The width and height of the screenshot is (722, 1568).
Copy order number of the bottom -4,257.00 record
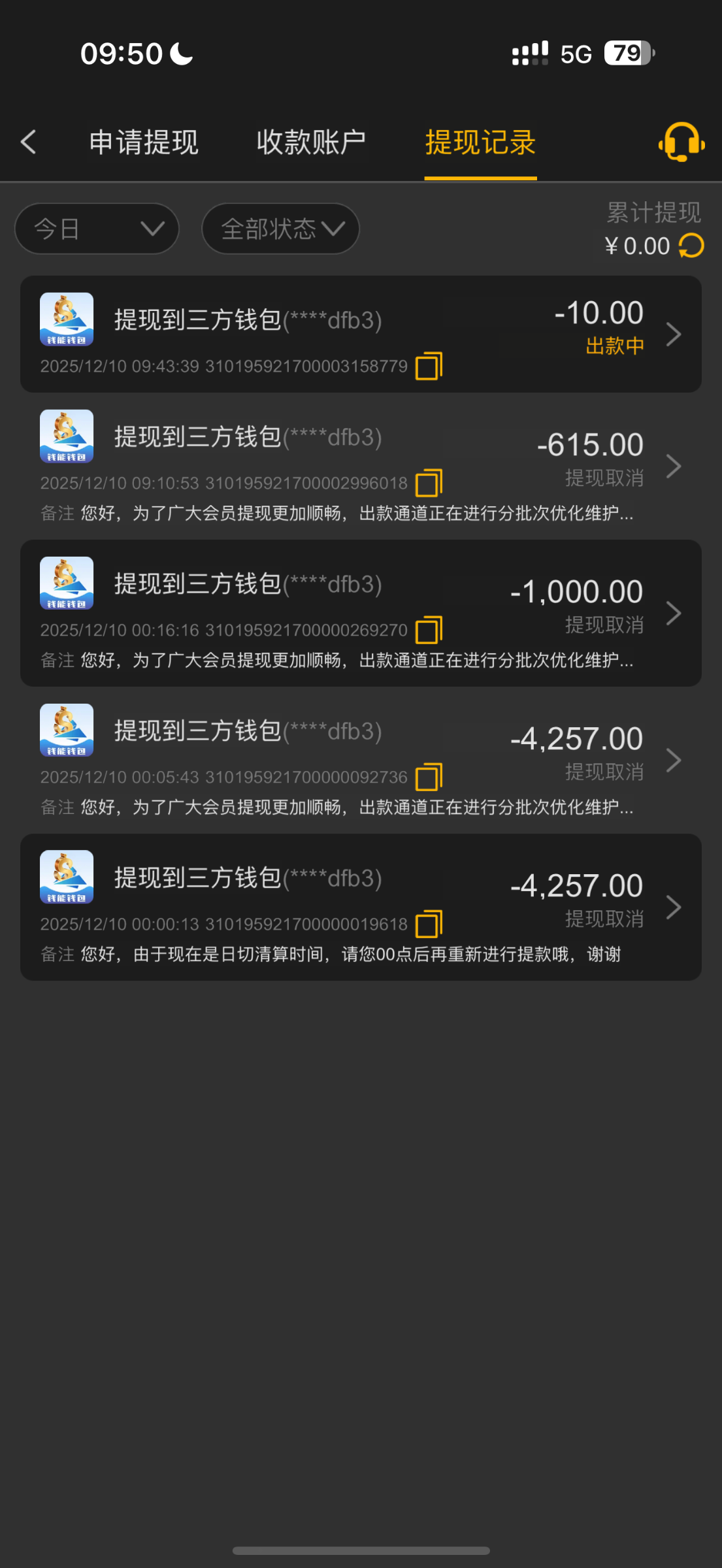pos(431,924)
